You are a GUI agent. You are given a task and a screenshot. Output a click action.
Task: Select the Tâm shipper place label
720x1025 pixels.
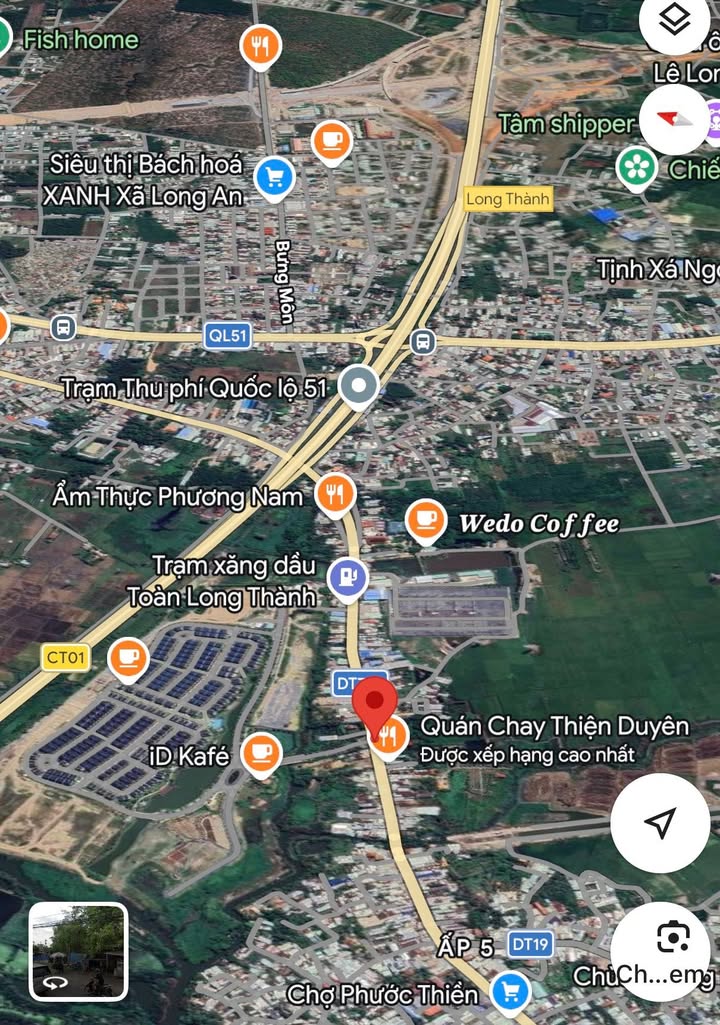566,124
